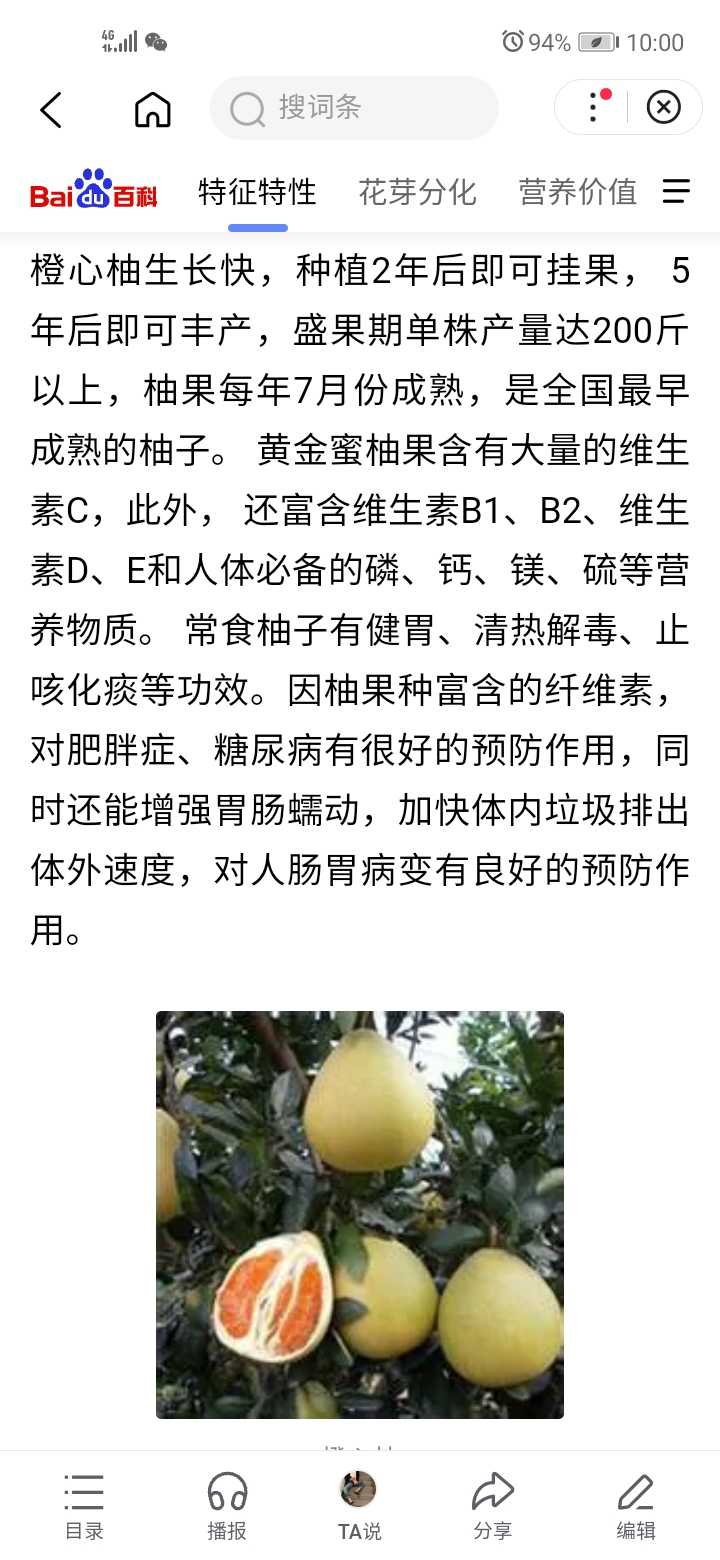Close the page with the X button

pyautogui.click(x=664, y=107)
